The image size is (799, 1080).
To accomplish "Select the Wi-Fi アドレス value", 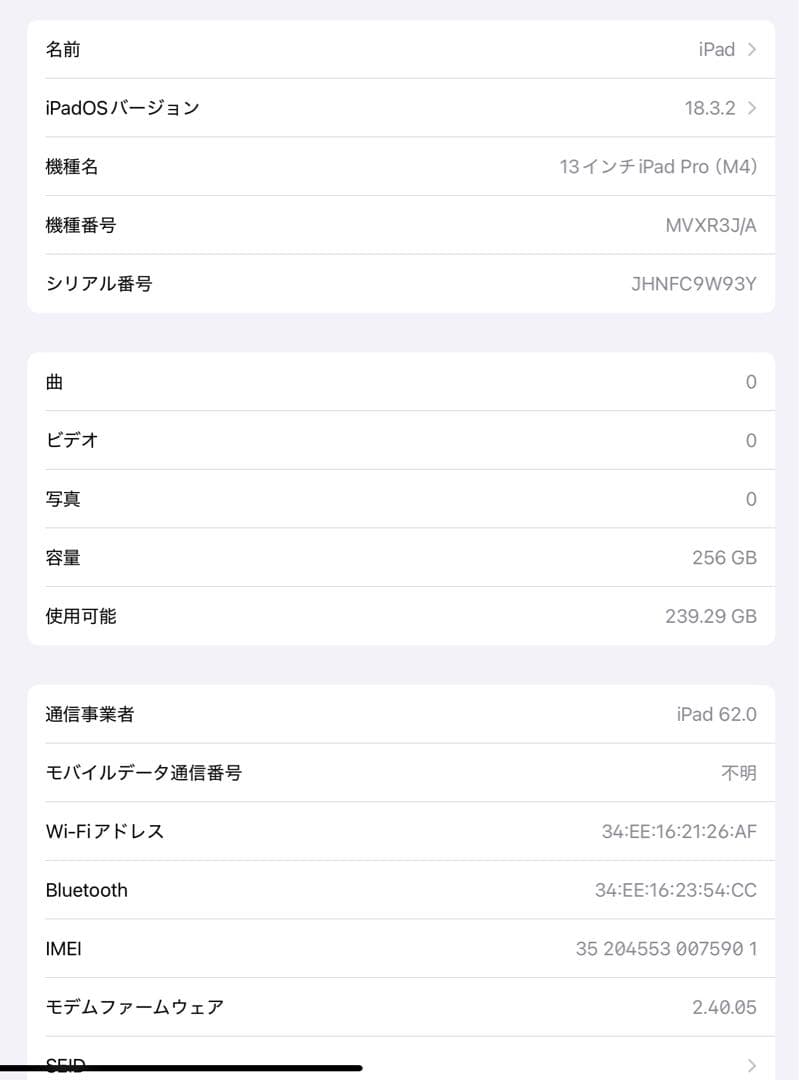I will 681,831.
